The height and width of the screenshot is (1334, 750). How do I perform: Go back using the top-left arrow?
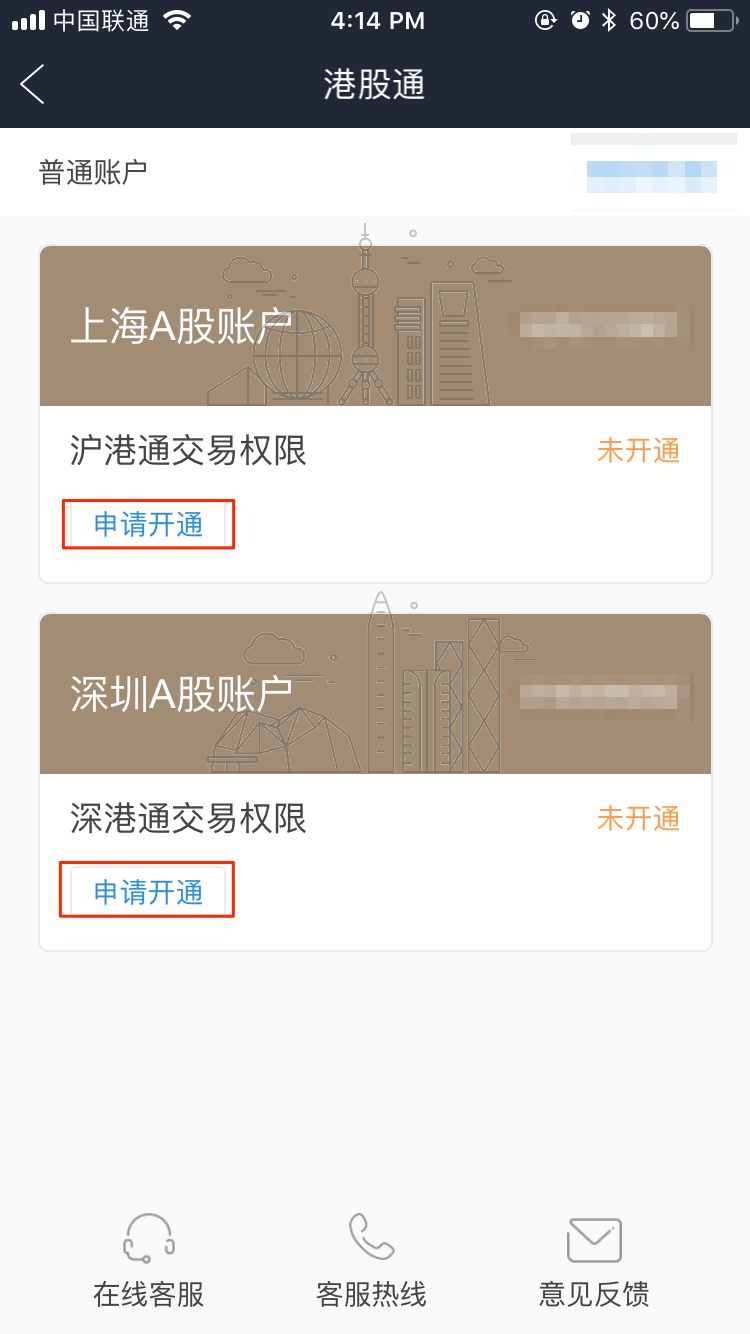[33, 84]
